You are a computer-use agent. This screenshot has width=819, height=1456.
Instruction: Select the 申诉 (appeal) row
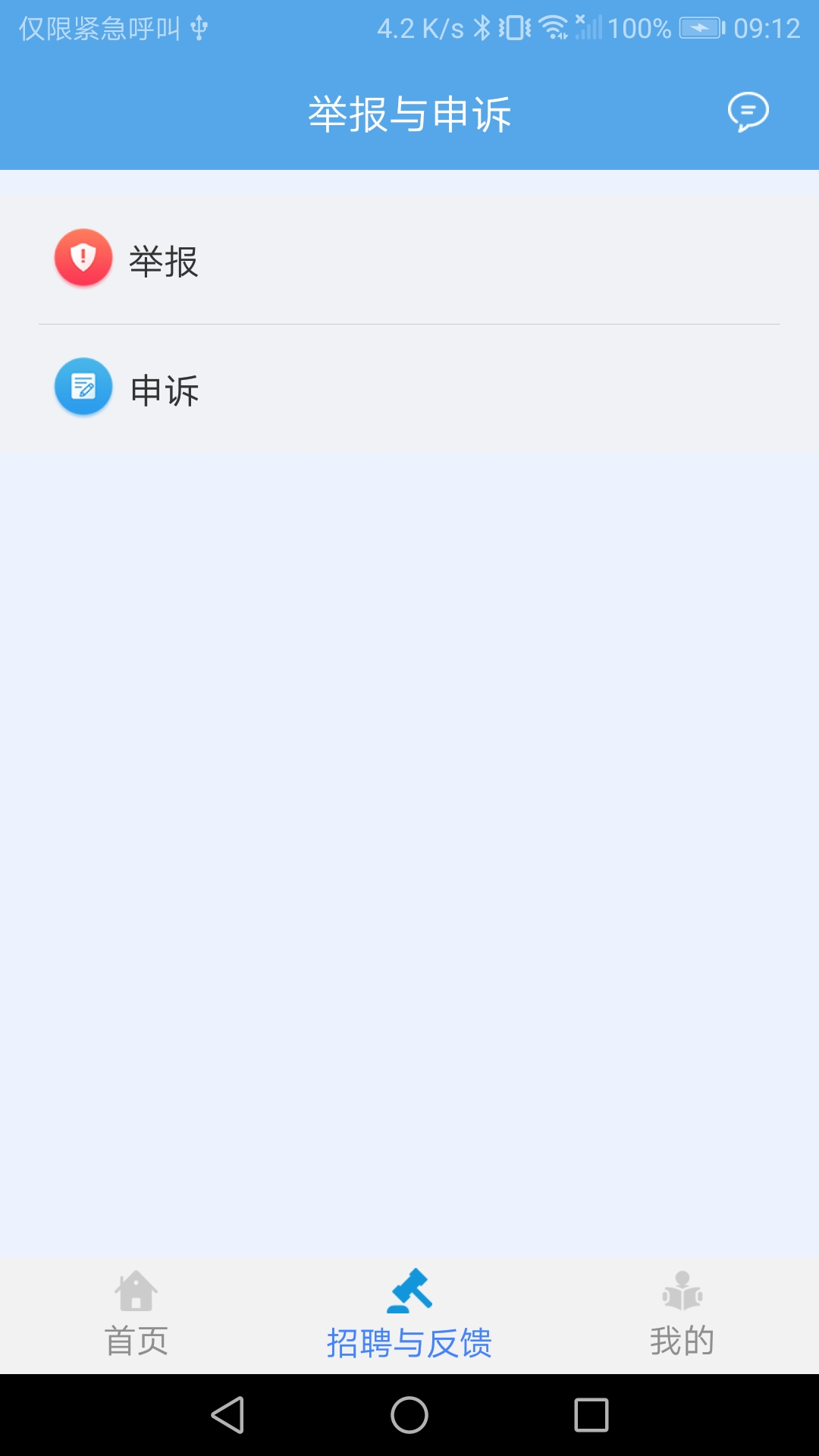coord(409,389)
